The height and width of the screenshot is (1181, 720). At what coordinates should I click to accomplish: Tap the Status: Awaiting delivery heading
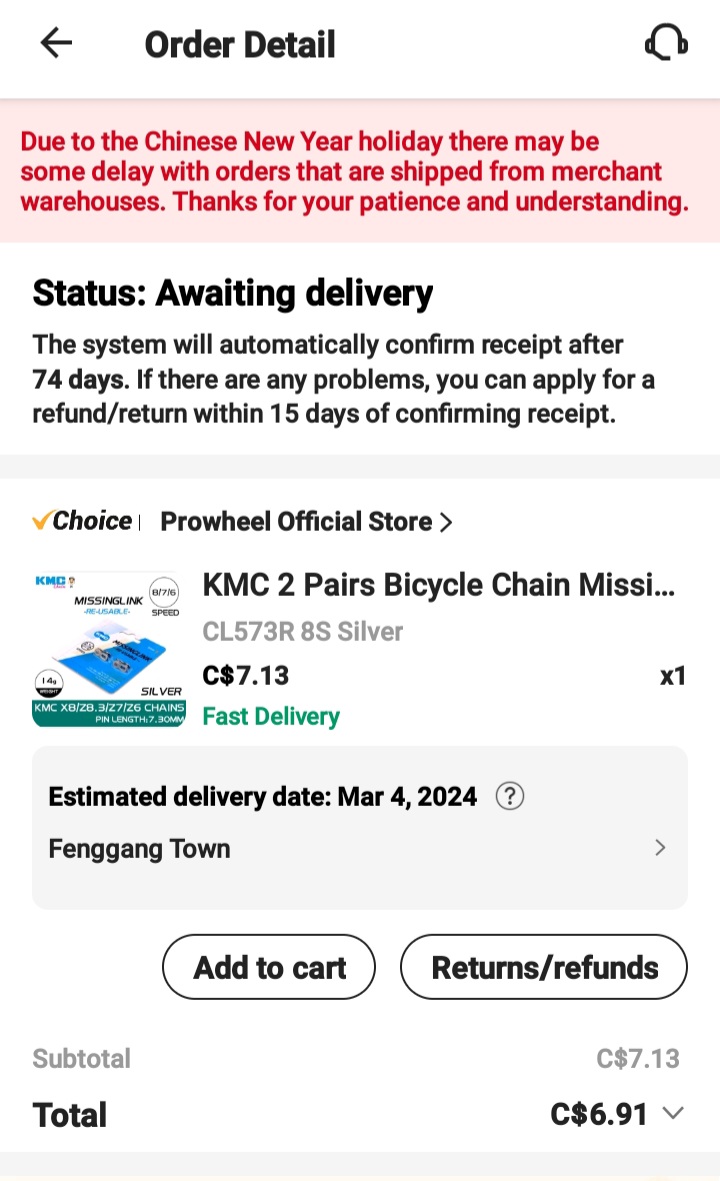pyautogui.click(x=232, y=293)
